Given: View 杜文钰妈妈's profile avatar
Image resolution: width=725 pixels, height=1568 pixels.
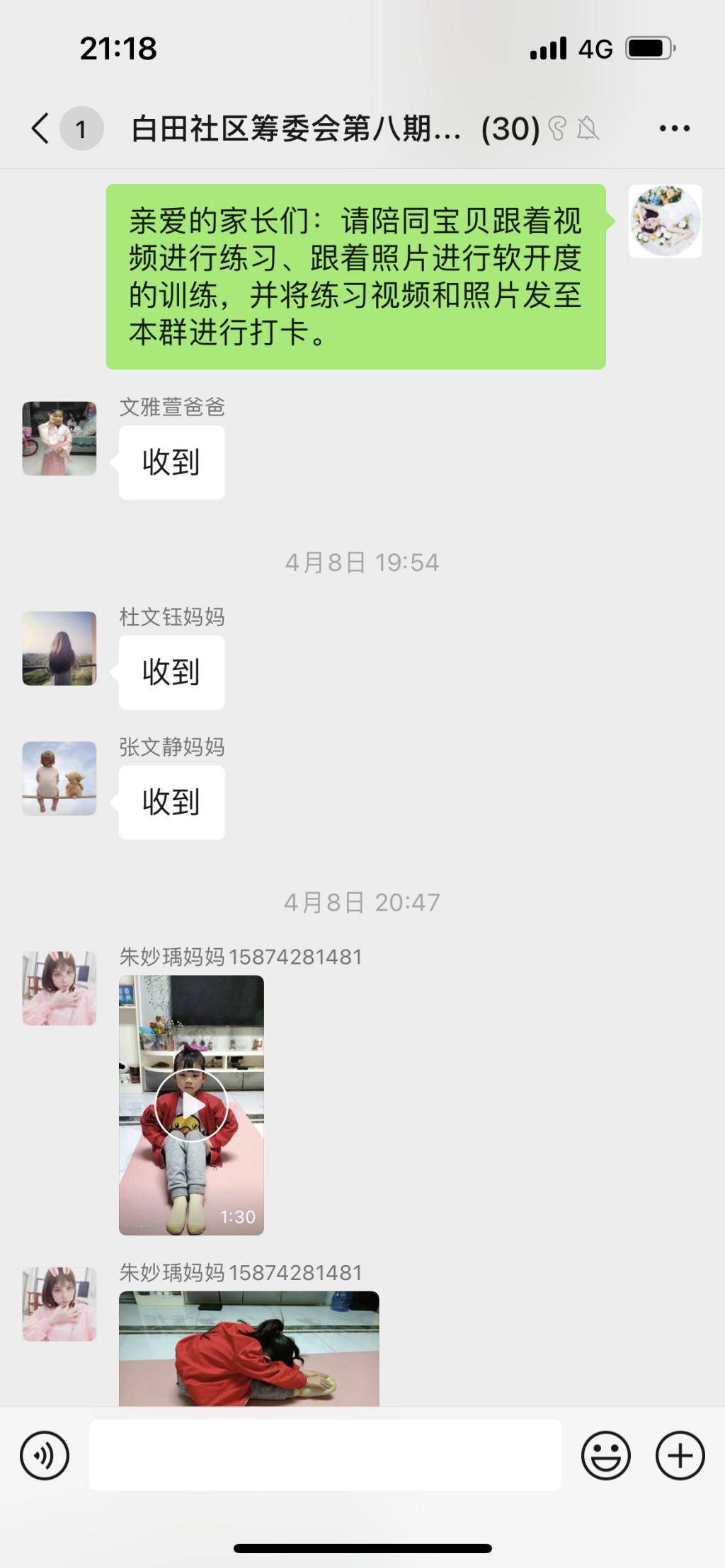Looking at the screenshot, I should pos(59,648).
